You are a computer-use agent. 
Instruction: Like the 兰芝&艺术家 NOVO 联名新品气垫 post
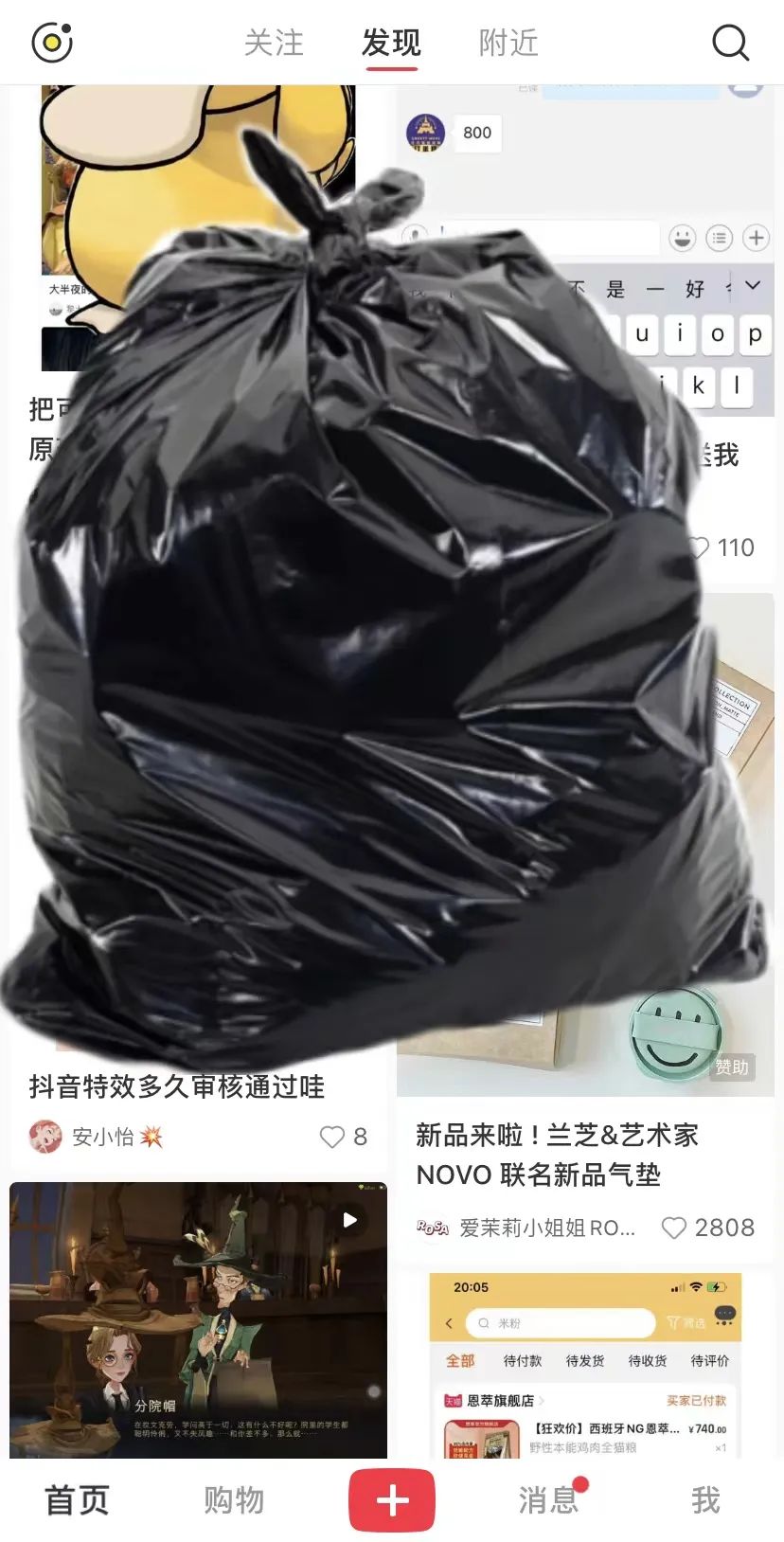674,1228
